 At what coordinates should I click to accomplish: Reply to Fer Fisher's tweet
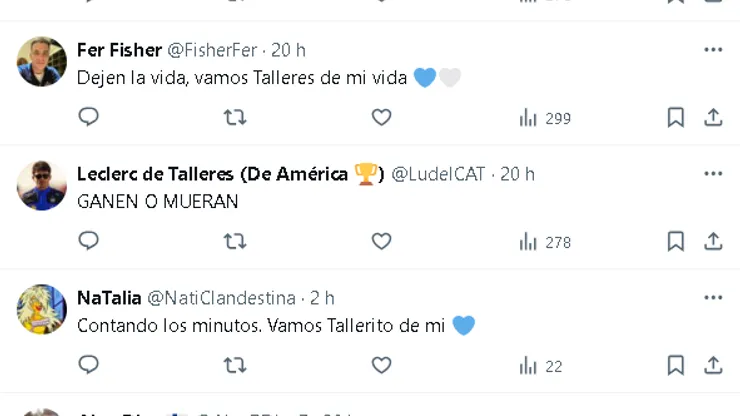coord(89,117)
